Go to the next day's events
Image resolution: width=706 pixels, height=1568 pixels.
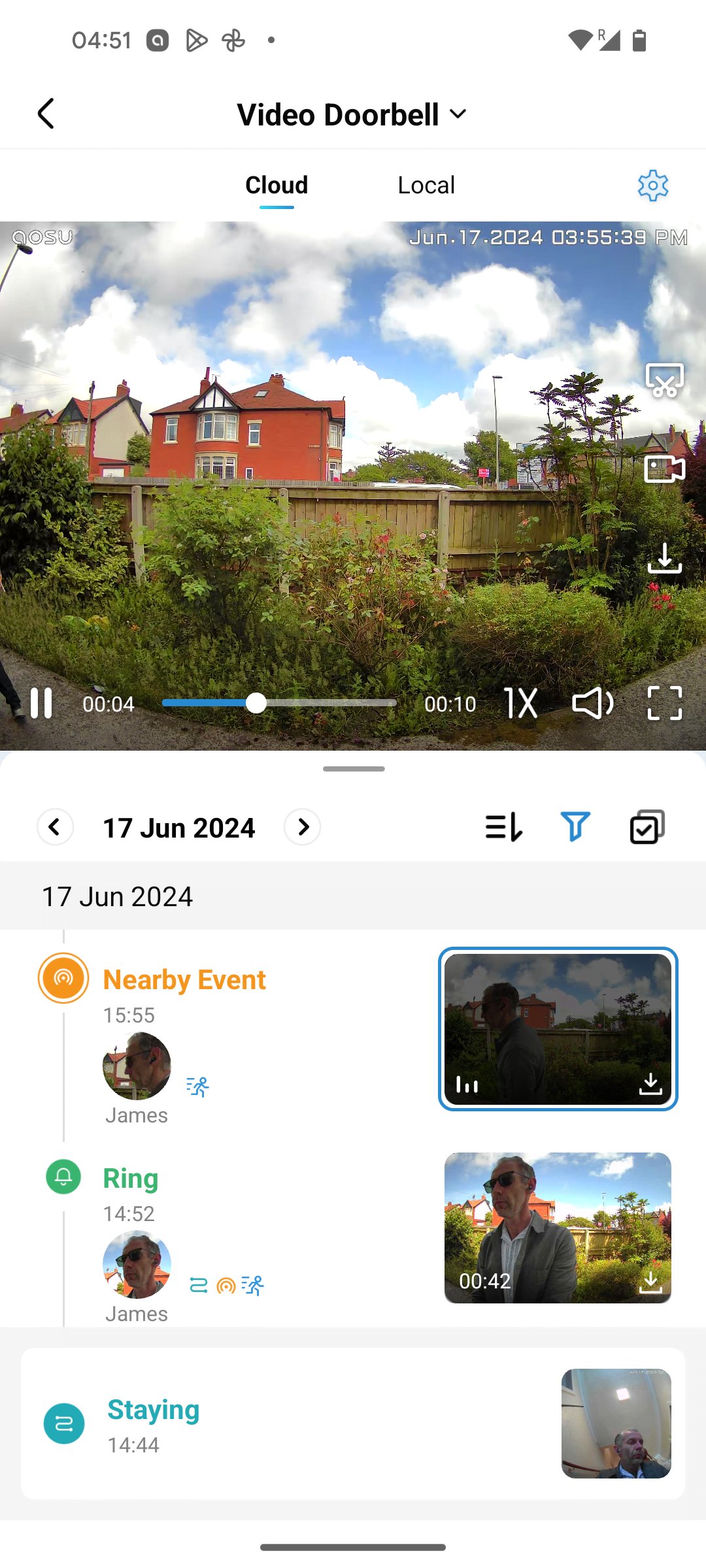point(302,826)
